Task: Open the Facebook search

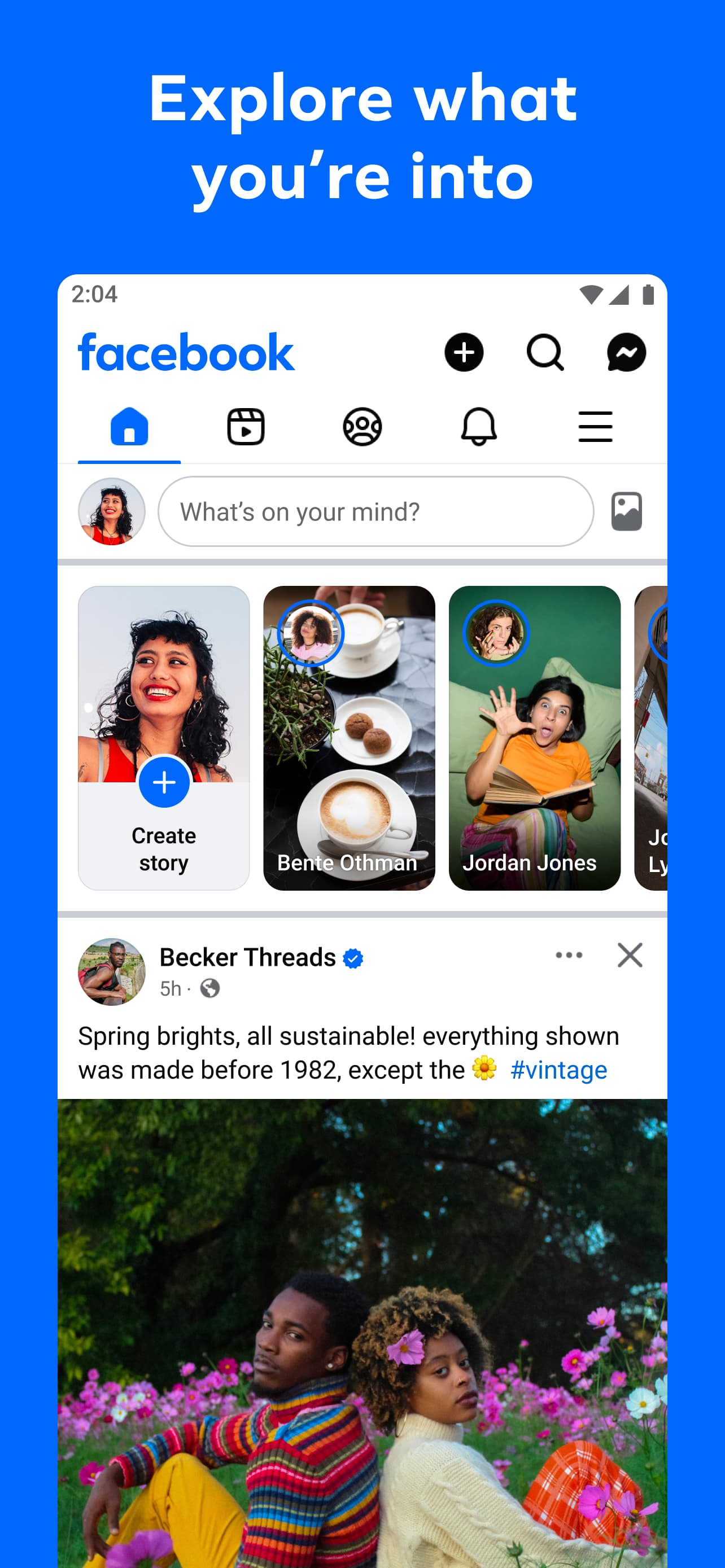Action: [544, 353]
